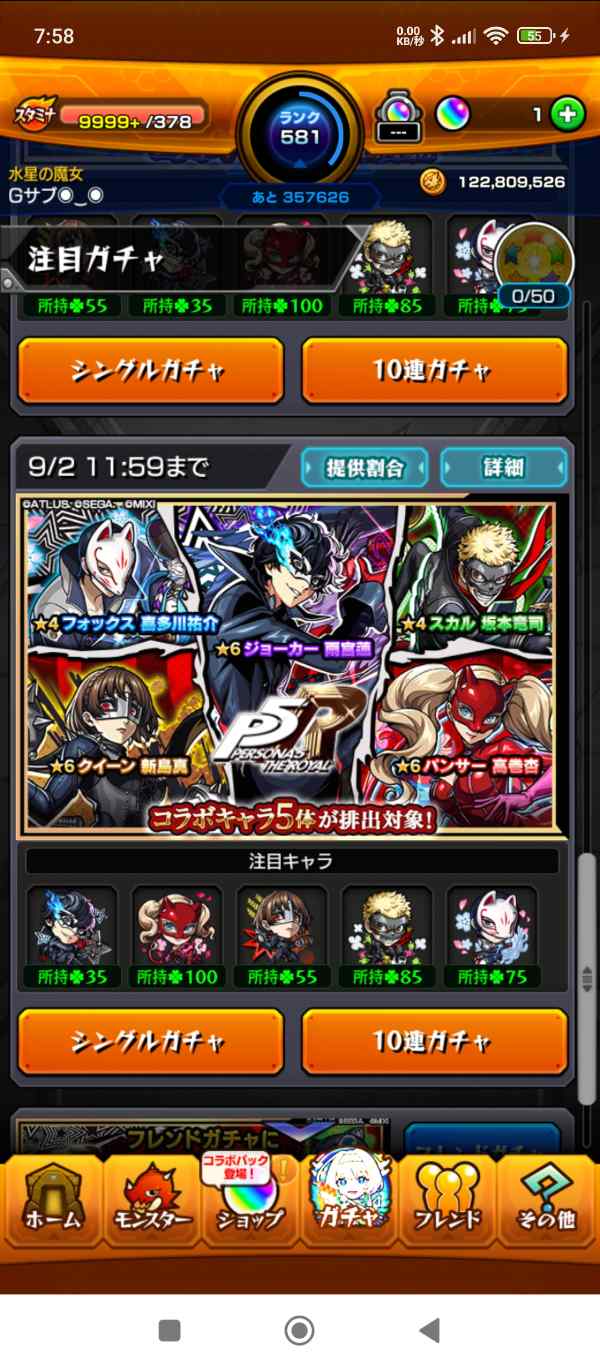This screenshot has width=600, height=1366.
Task: Tap the system back button
Action: [430, 1329]
